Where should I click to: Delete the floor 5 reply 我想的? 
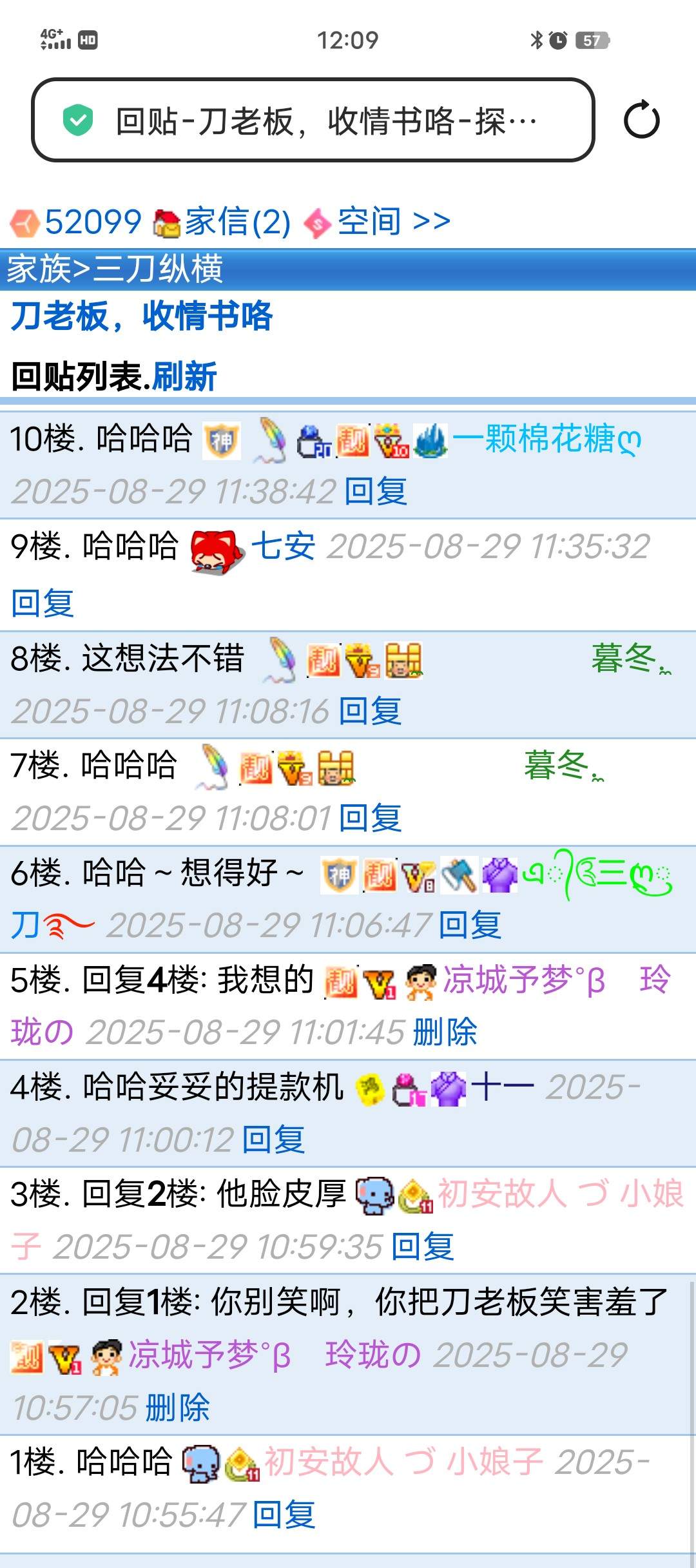pyautogui.click(x=445, y=1032)
